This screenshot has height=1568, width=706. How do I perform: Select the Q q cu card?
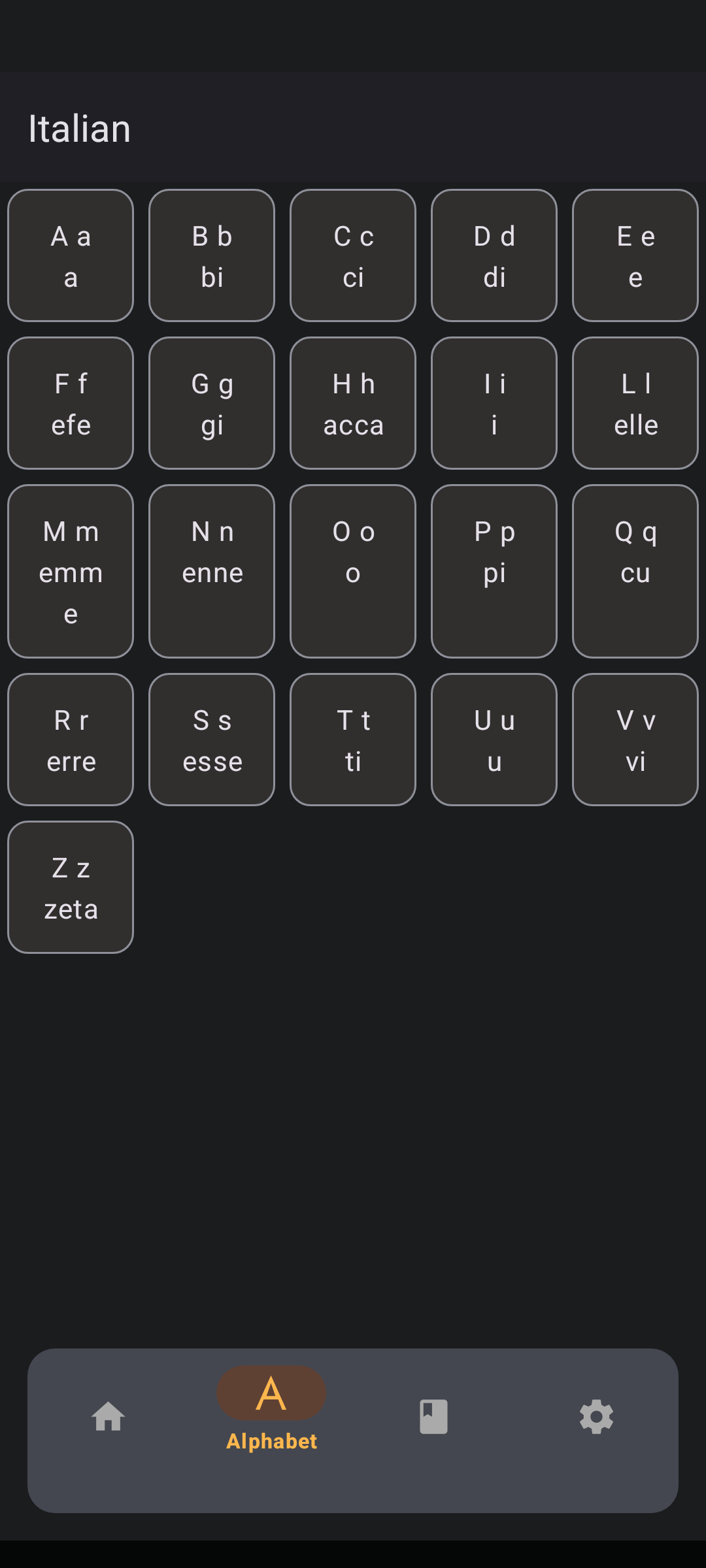635,571
